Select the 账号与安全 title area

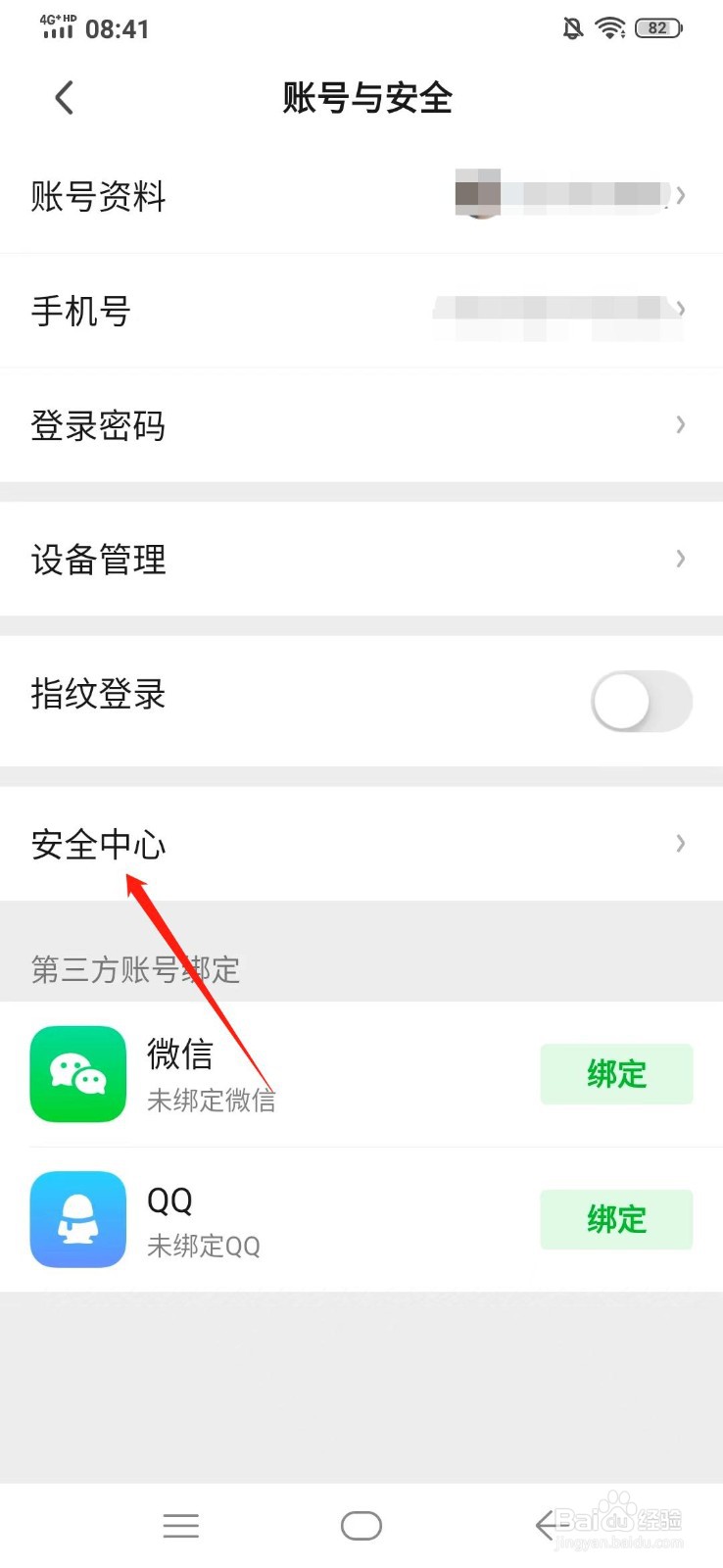click(x=367, y=97)
